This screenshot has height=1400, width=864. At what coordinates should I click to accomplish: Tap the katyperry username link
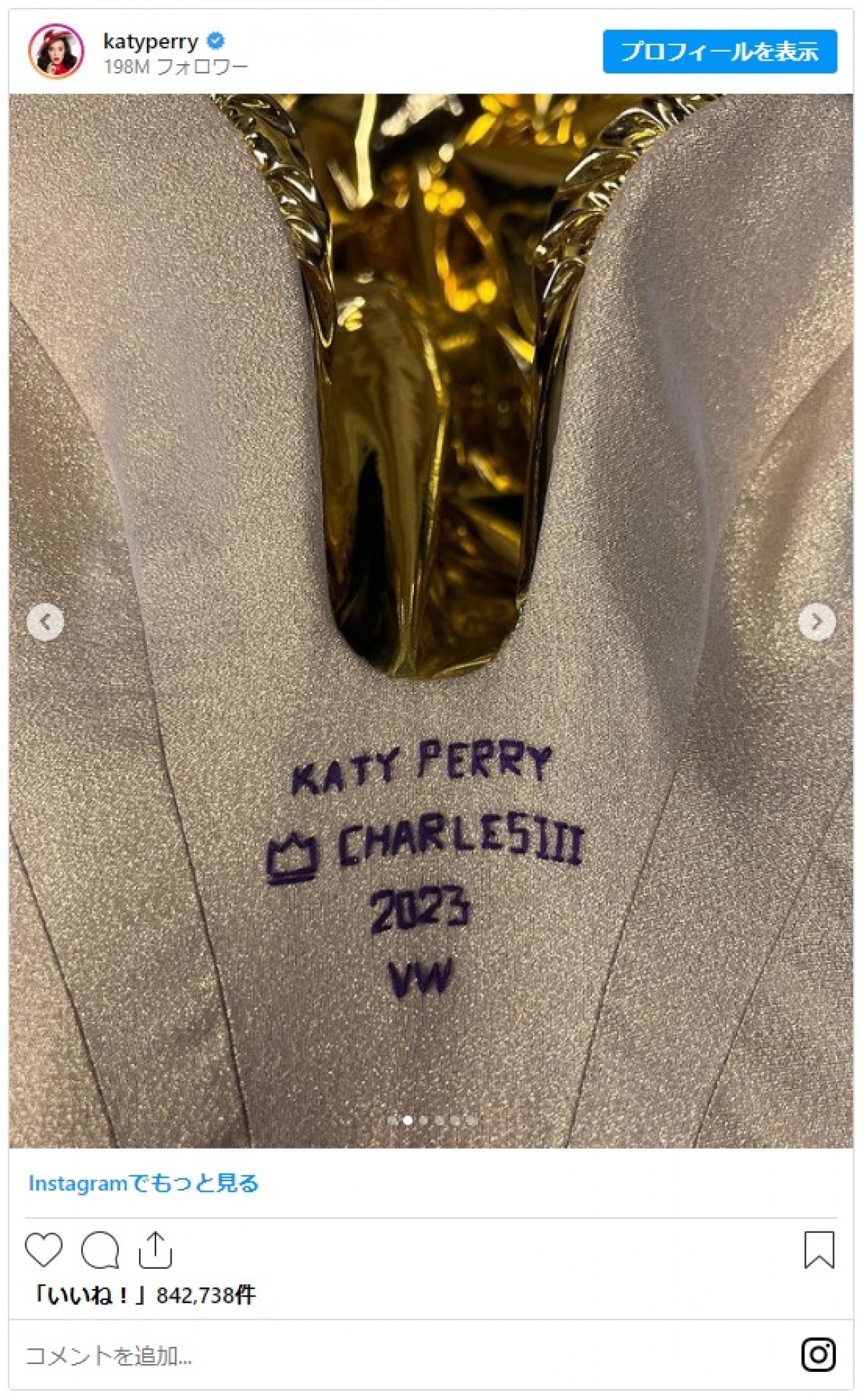(150, 42)
